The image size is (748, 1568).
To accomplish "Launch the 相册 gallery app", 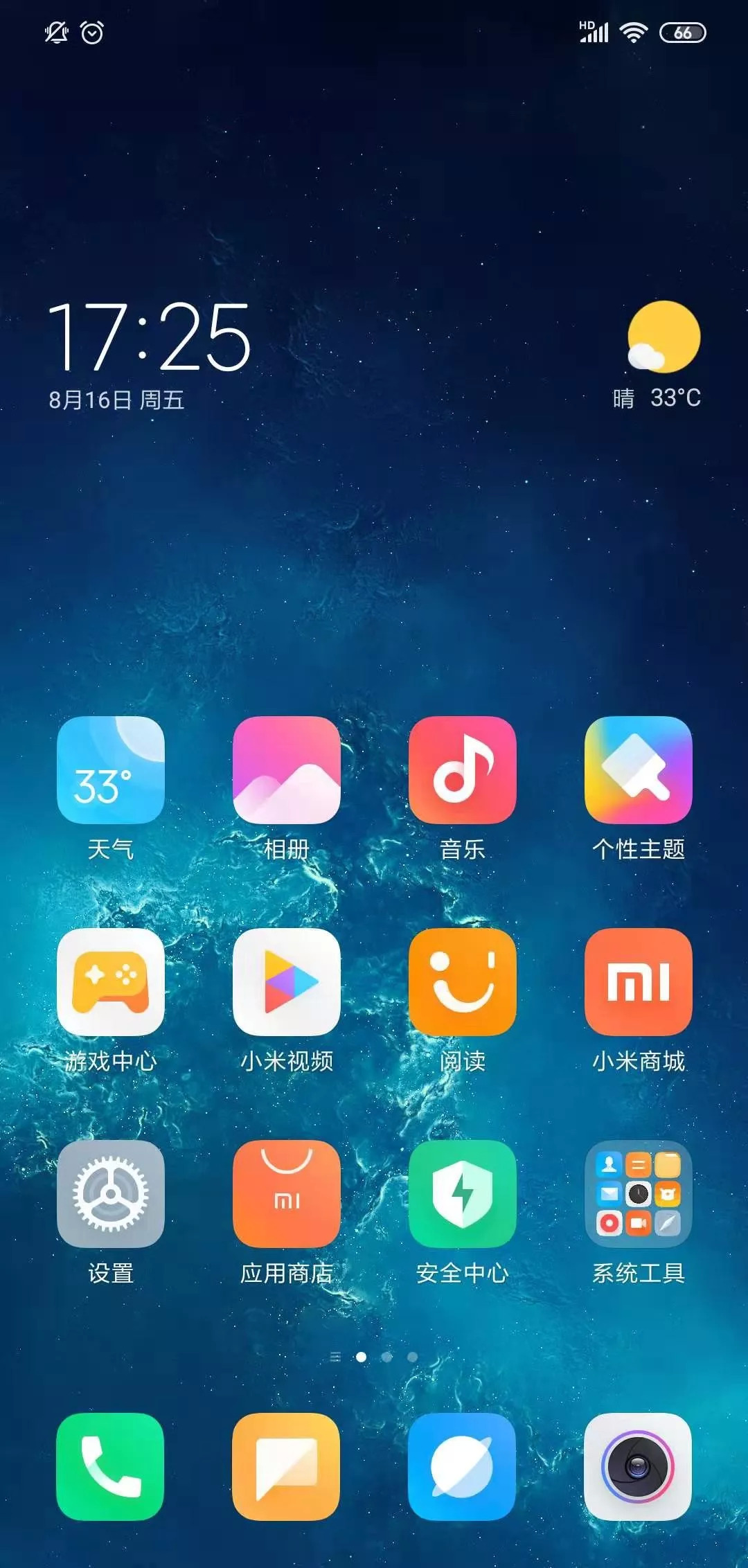I will pos(287,770).
